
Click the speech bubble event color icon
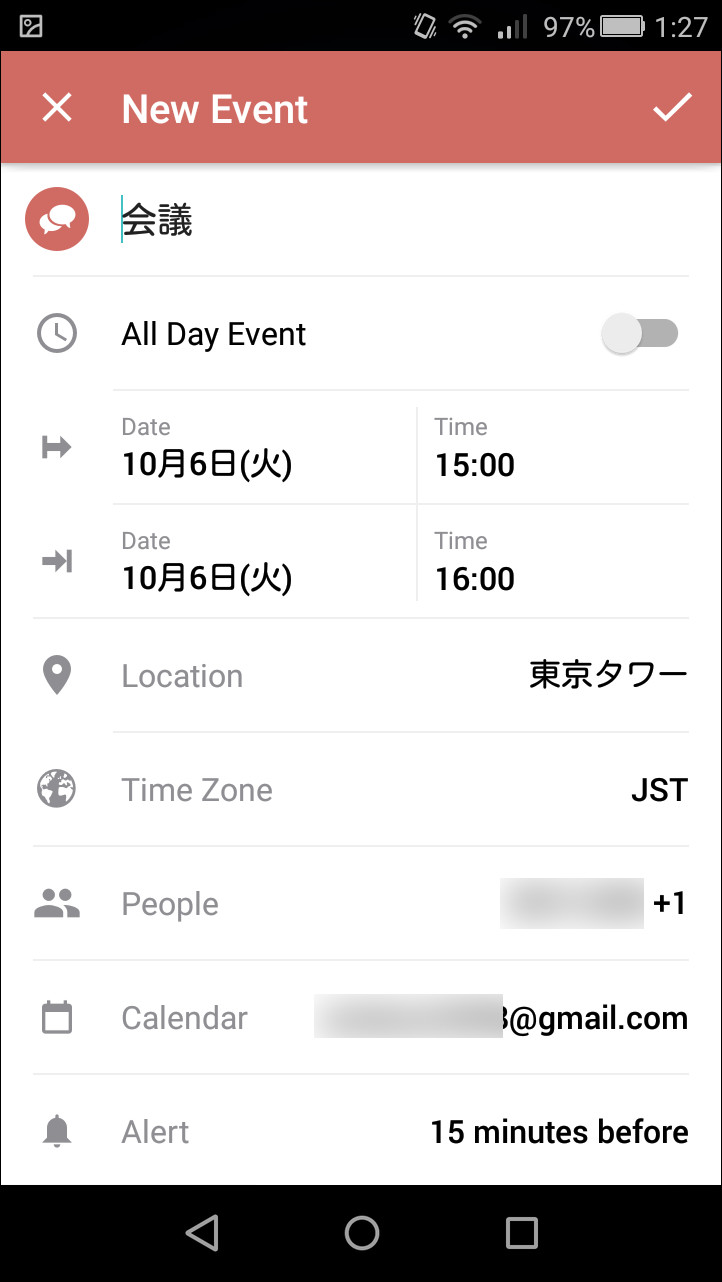pyautogui.click(x=57, y=218)
